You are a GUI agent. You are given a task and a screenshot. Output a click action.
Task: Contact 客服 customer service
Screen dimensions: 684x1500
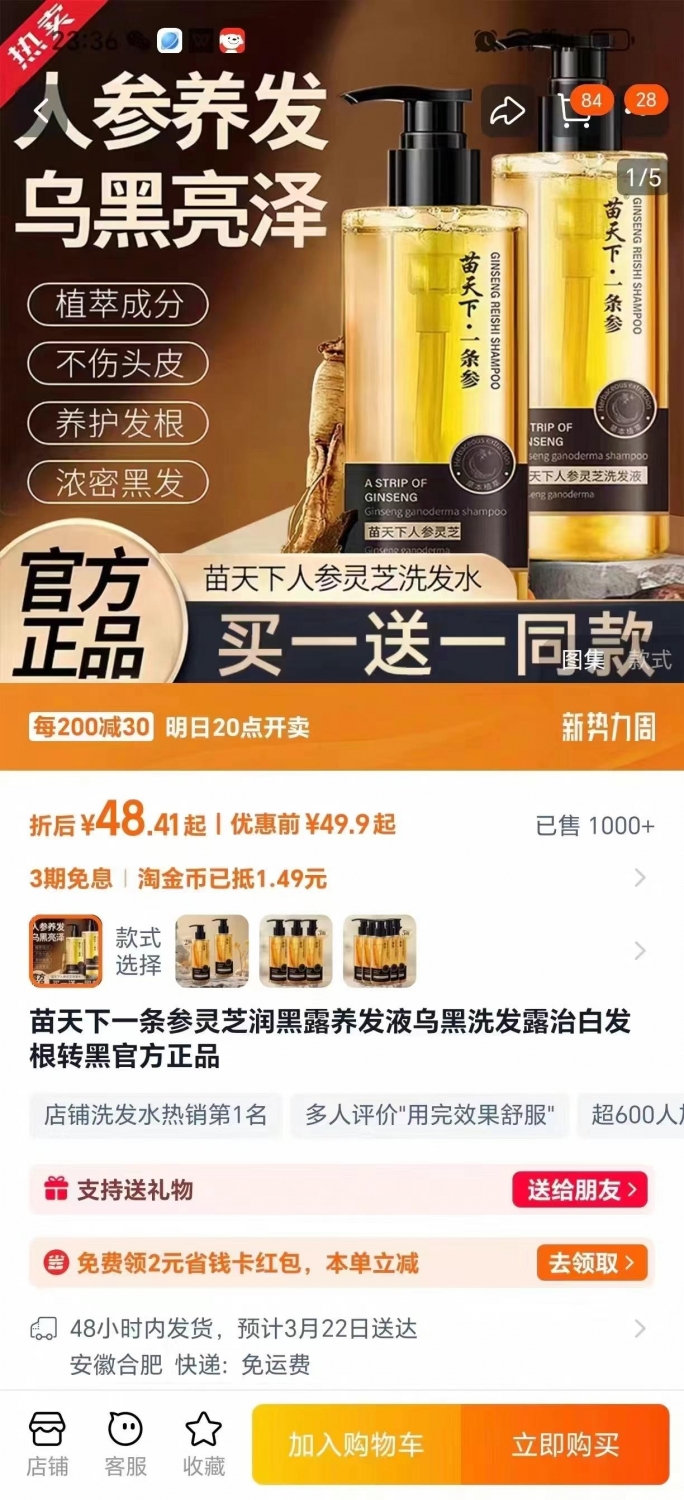pyautogui.click(x=126, y=1445)
